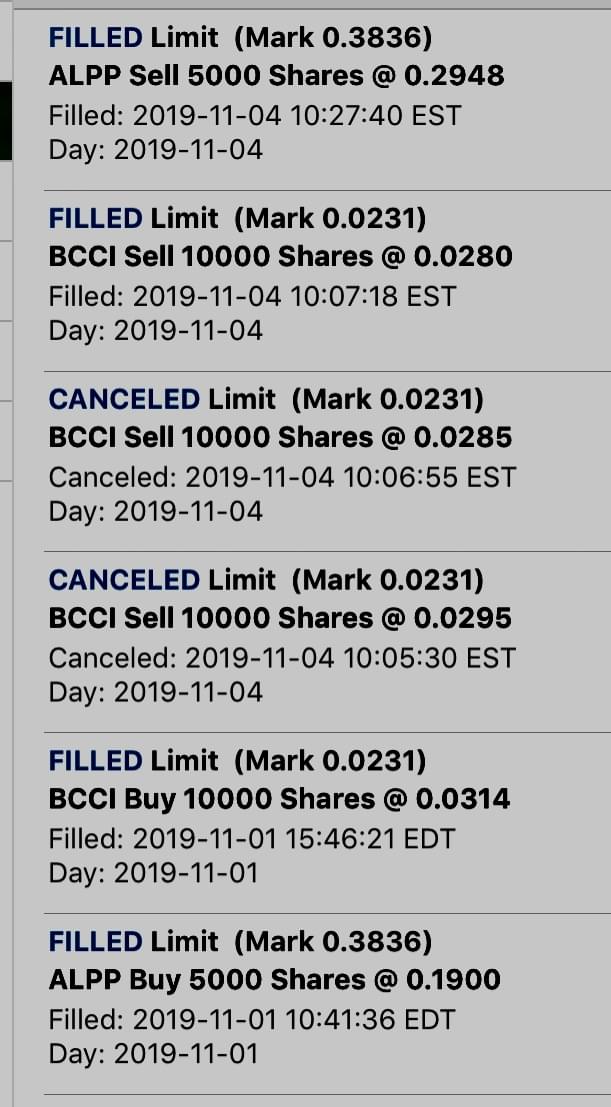611x1107 pixels.
Task: View the filled BCCI Sell order at 0.0280
Action: pos(320,275)
